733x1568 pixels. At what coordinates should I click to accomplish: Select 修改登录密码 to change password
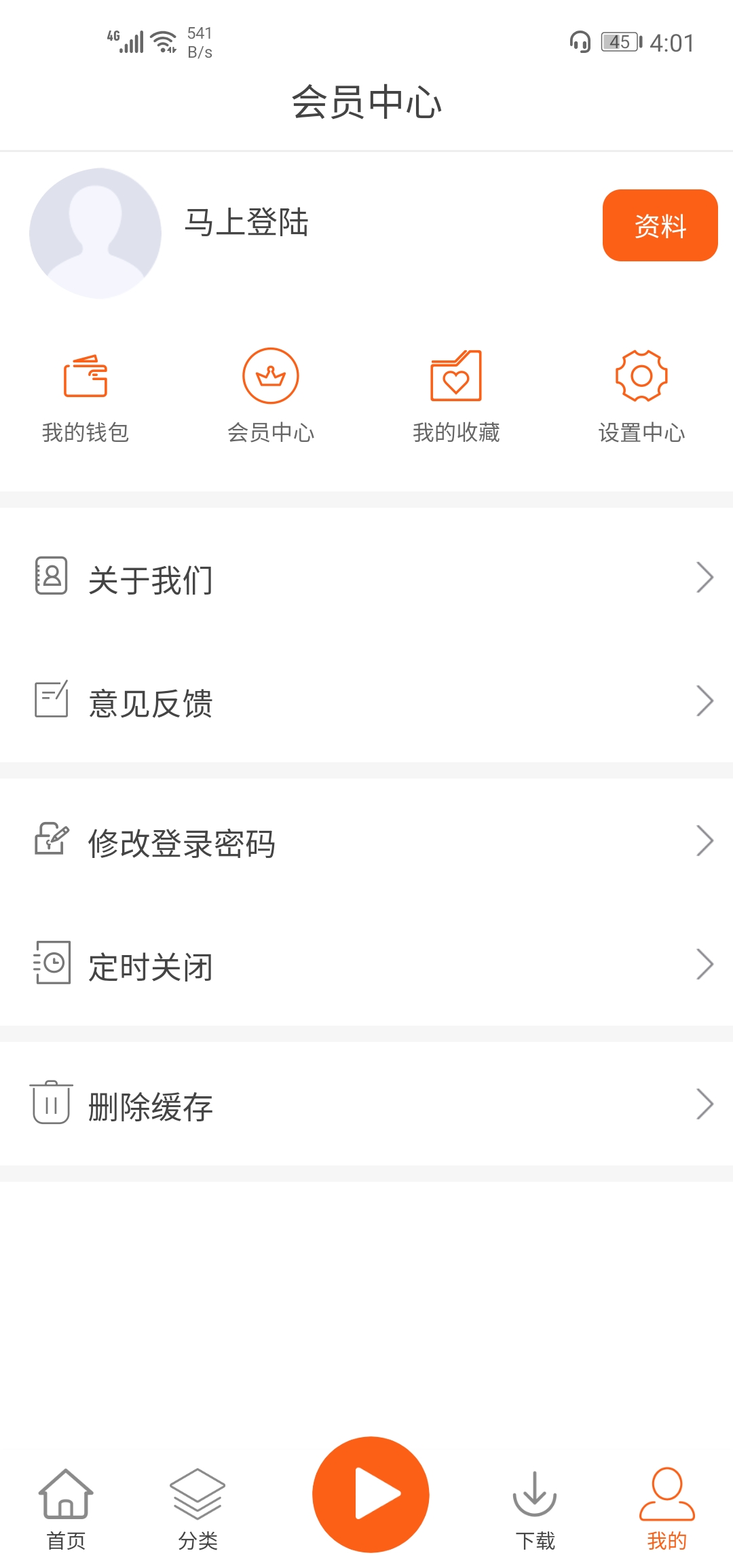click(366, 842)
